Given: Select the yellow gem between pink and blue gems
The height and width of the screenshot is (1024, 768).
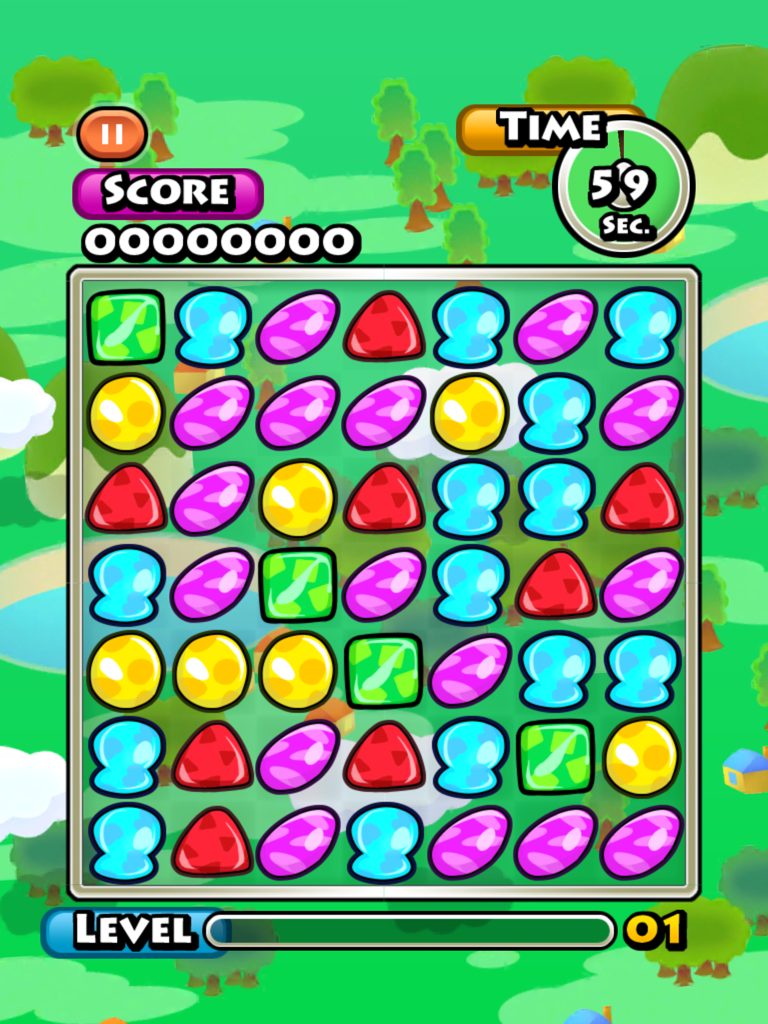Looking at the screenshot, I should click(x=469, y=413).
